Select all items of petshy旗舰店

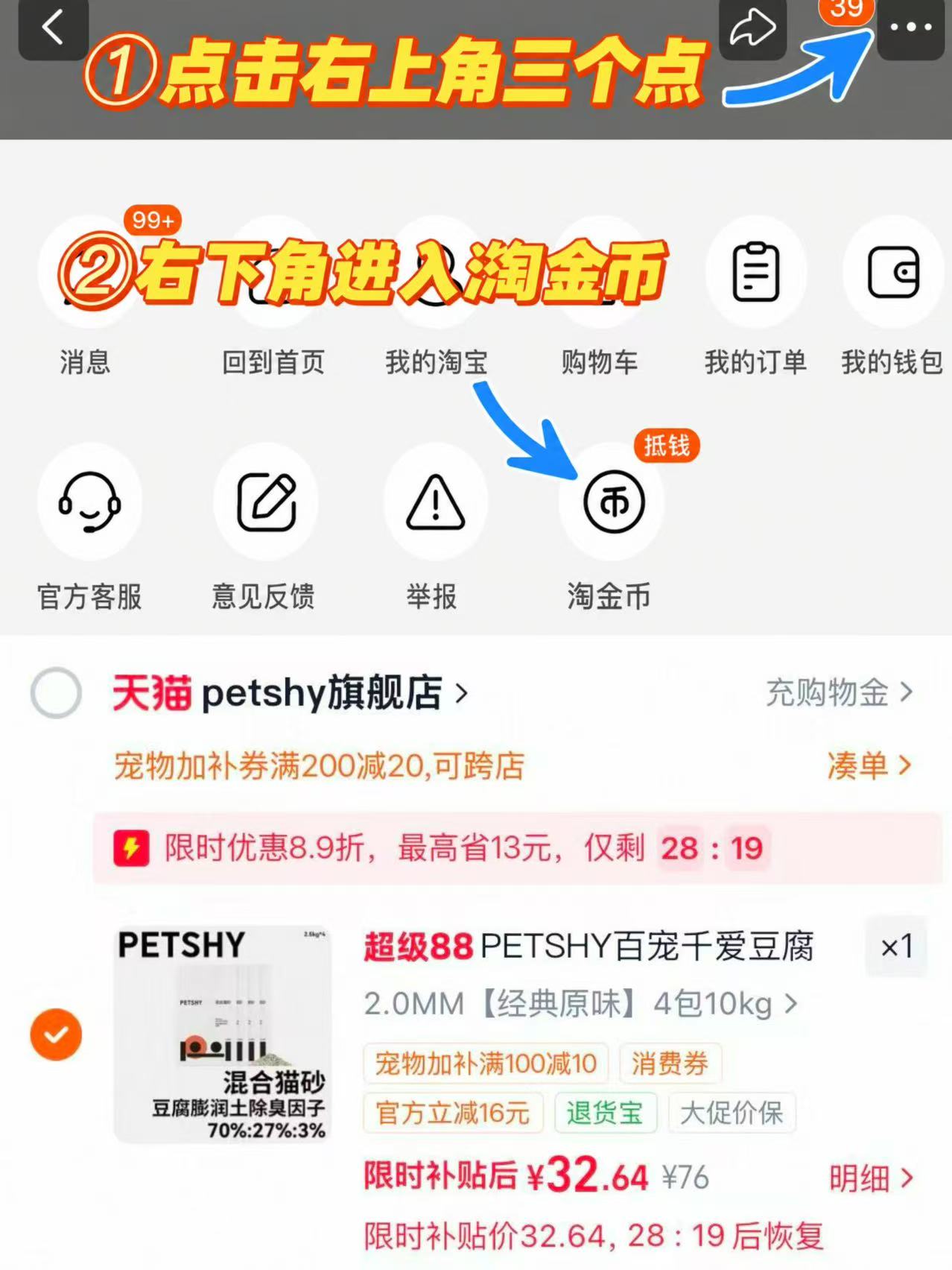tap(56, 692)
